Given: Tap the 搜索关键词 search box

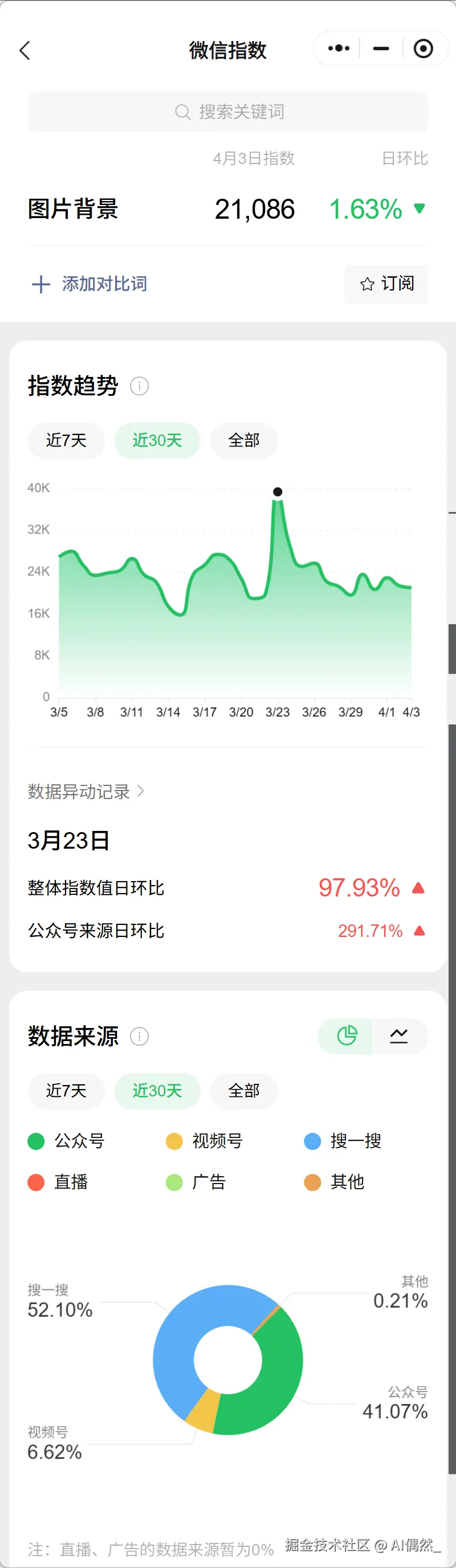Looking at the screenshot, I should coord(227,112).
